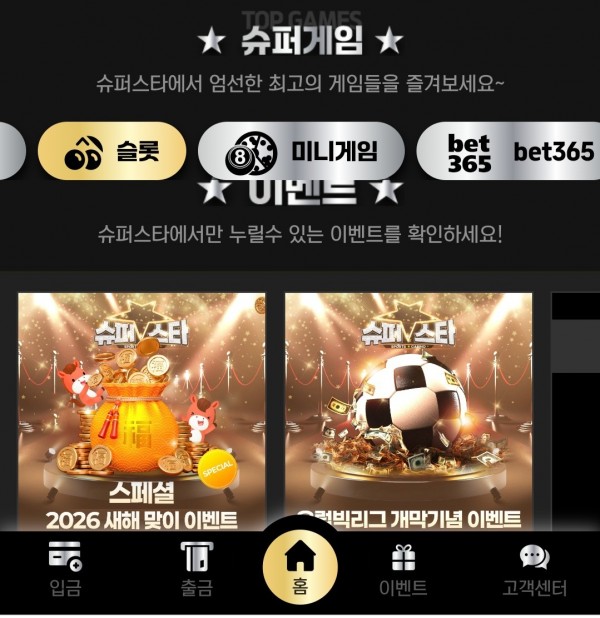This screenshot has width=600, height=618.
Task: Open the 미니게임 category chip
Action: [301, 151]
